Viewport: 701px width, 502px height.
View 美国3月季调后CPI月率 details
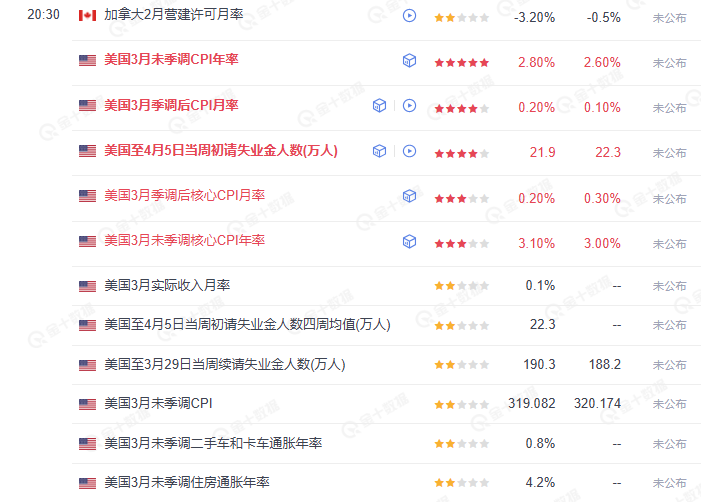[x=171, y=105]
